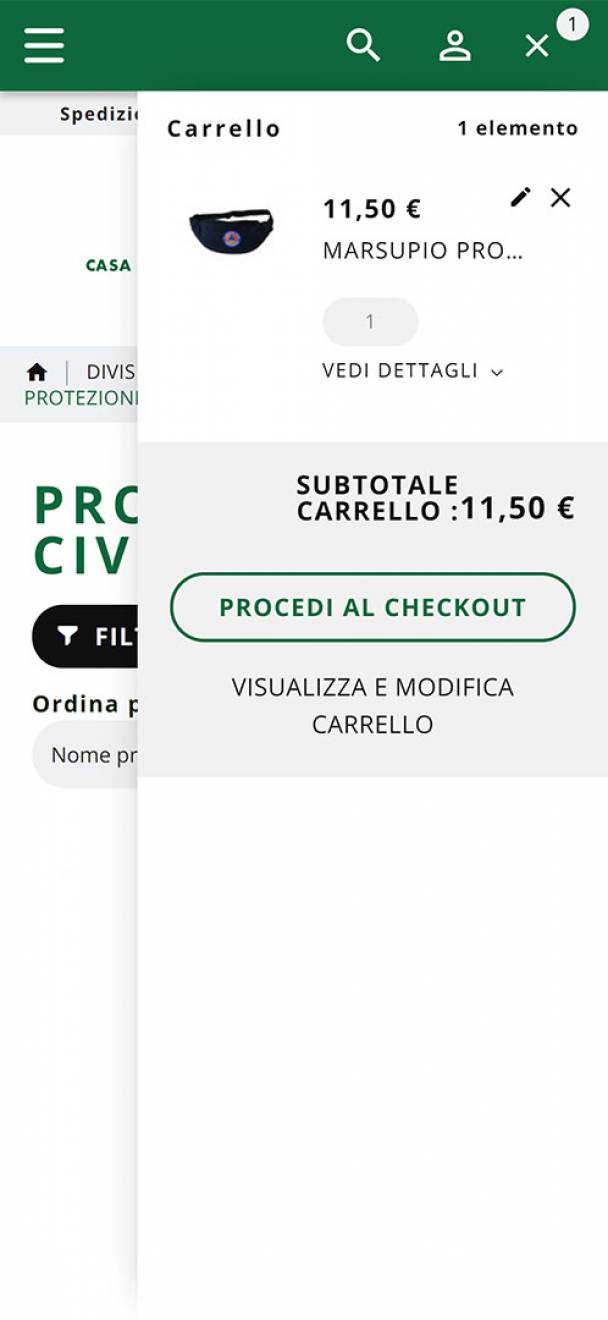608x1320 pixels.
Task: Open the search icon in header
Action: click(x=363, y=45)
